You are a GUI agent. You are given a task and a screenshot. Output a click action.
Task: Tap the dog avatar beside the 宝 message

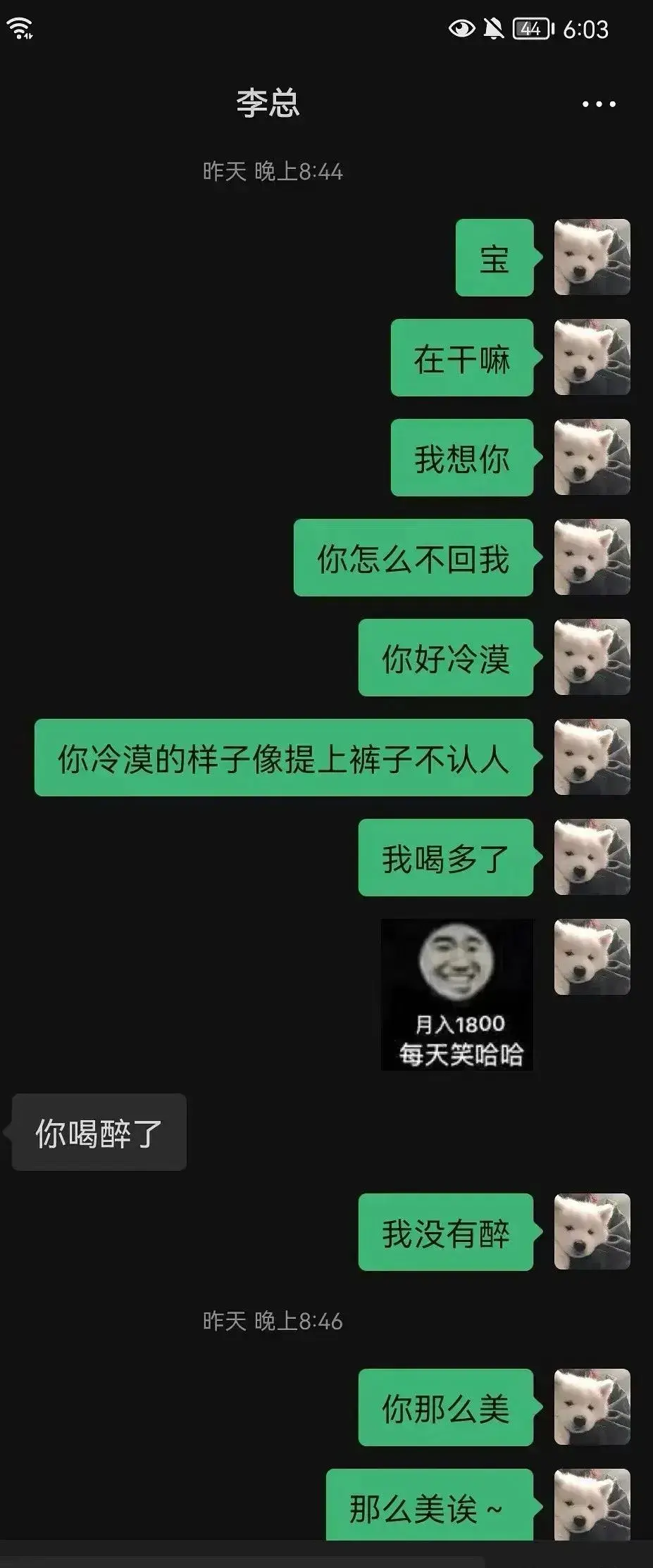tap(592, 257)
